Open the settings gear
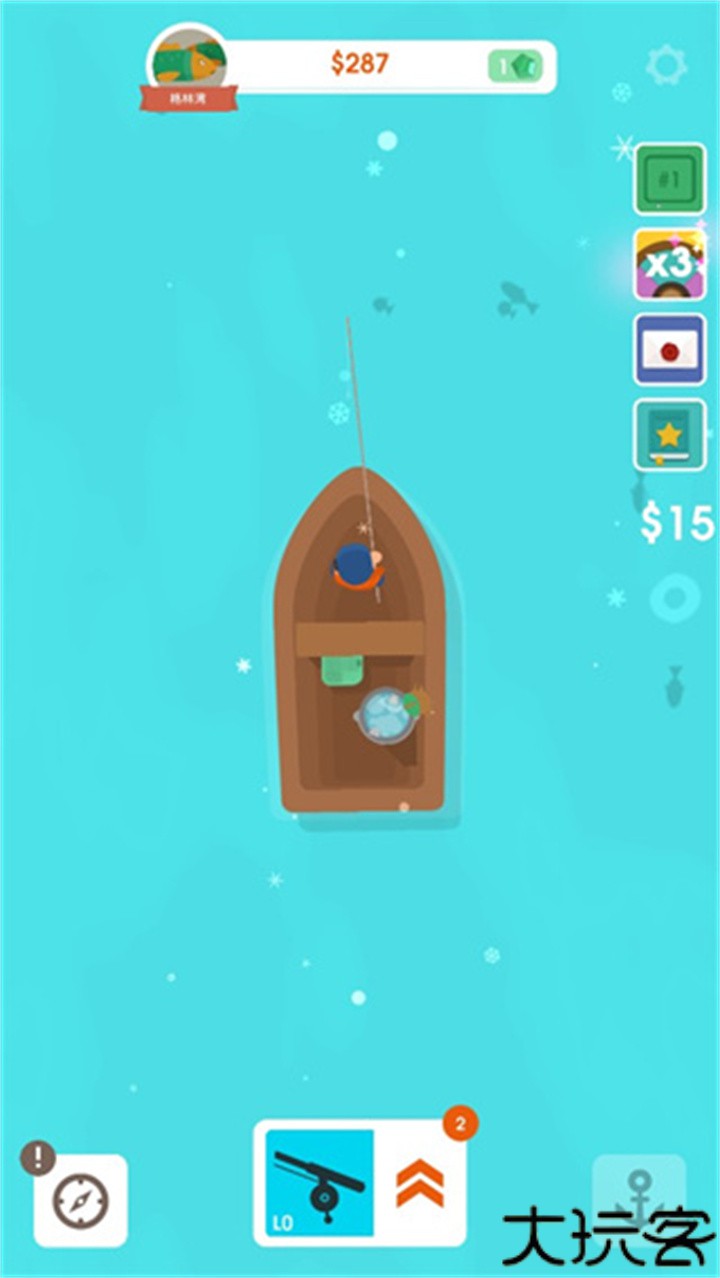 666,66
